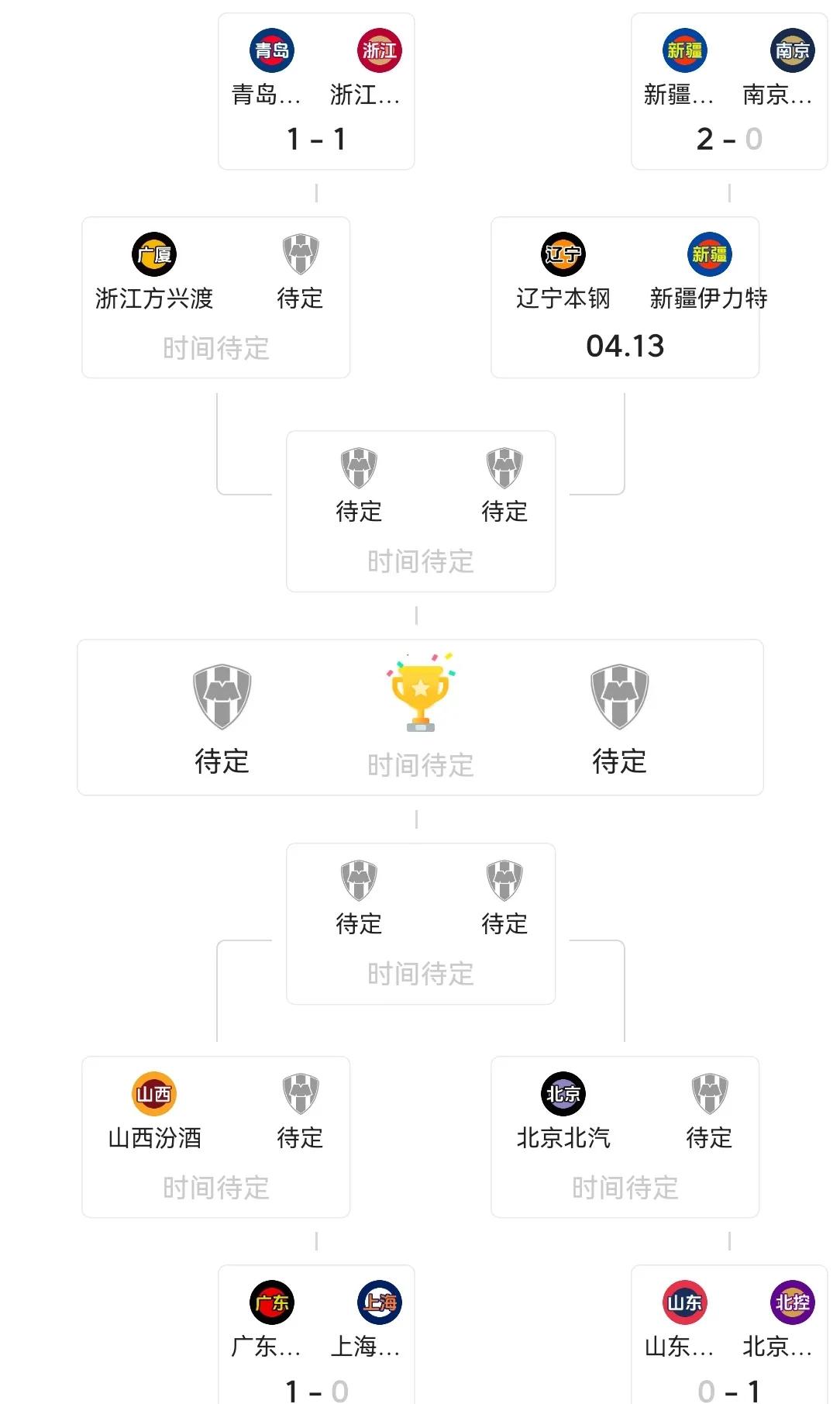Click the gray 待定 placeholder shield beside 山西汾酒

pyautogui.click(x=301, y=1095)
